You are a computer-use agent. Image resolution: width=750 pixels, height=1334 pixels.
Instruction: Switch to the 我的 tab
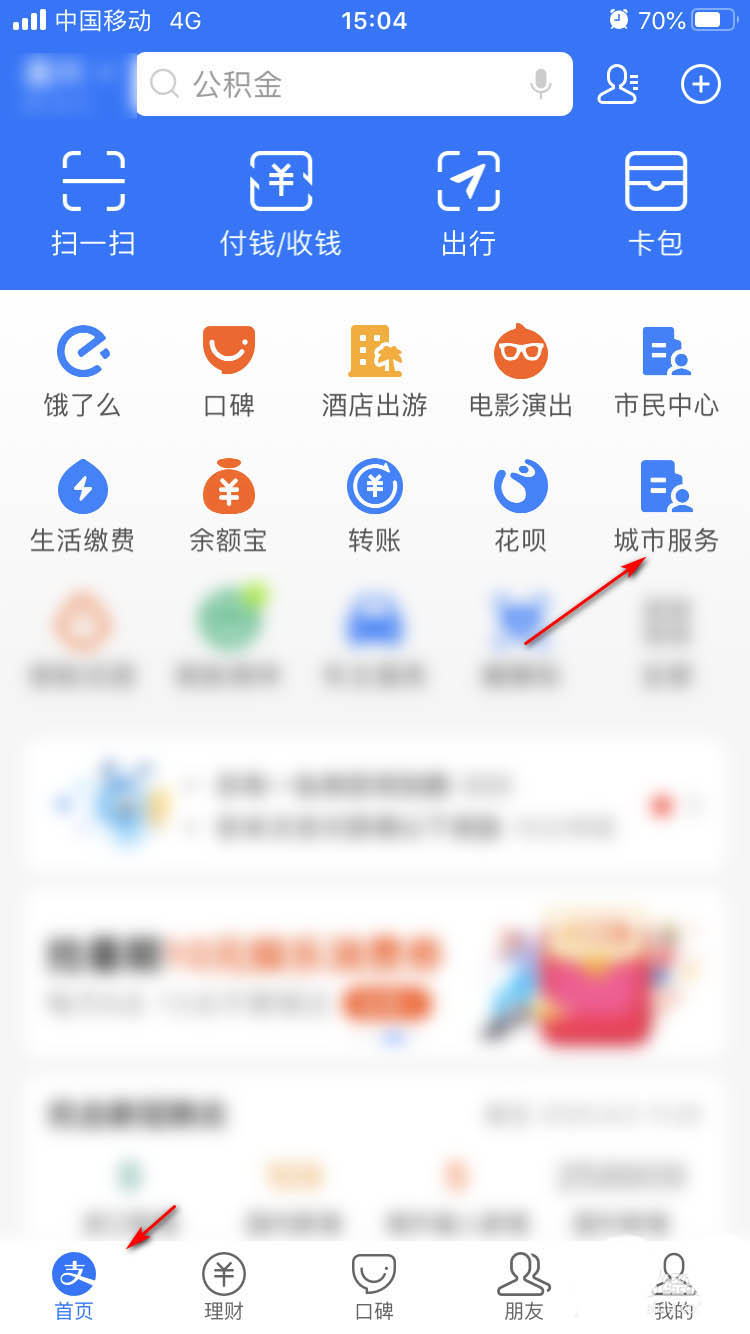673,1287
